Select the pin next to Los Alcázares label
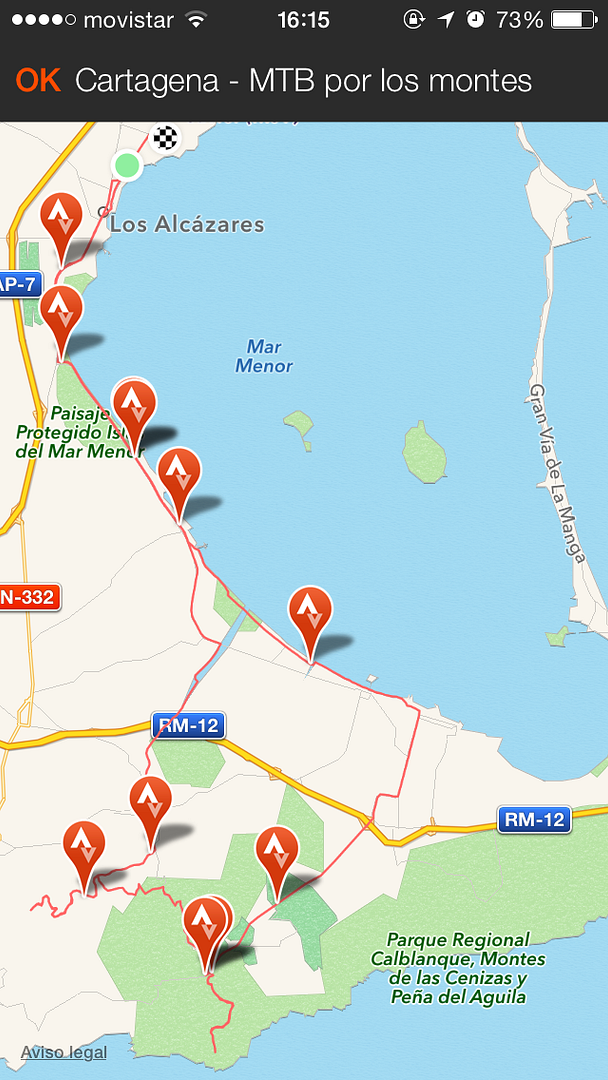The height and width of the screenshot is (1080, 608). click(61, 218)
